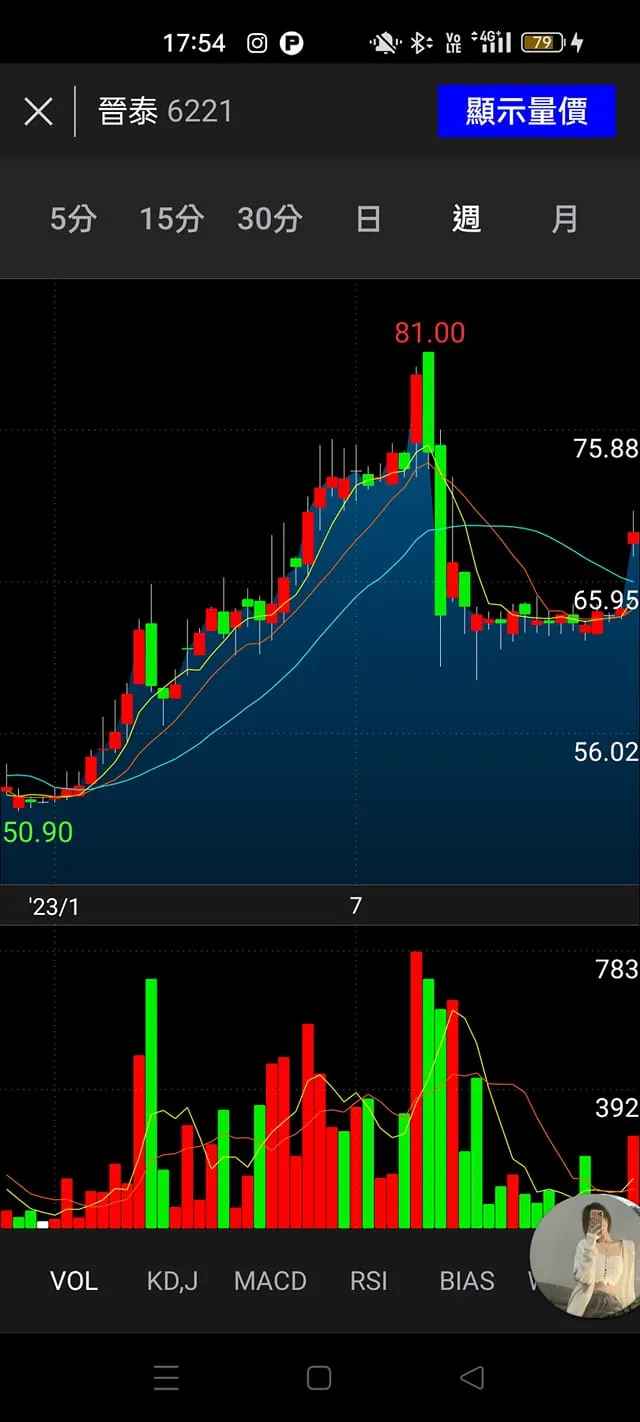Close the 晉泰 6221 chart view
The height and width of the screenshot is (1422, 640).
[x=38, y=111]
